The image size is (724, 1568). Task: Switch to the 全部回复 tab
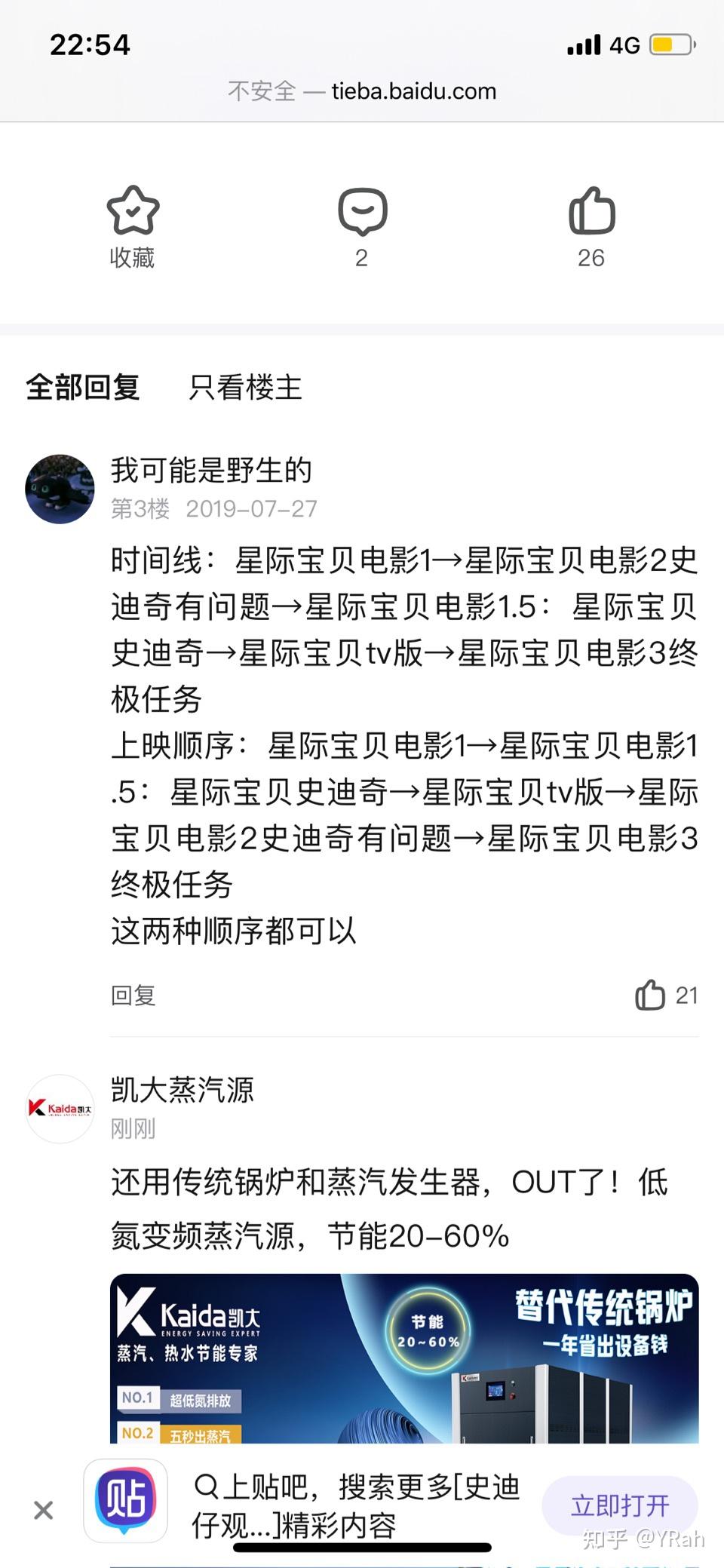83,388
